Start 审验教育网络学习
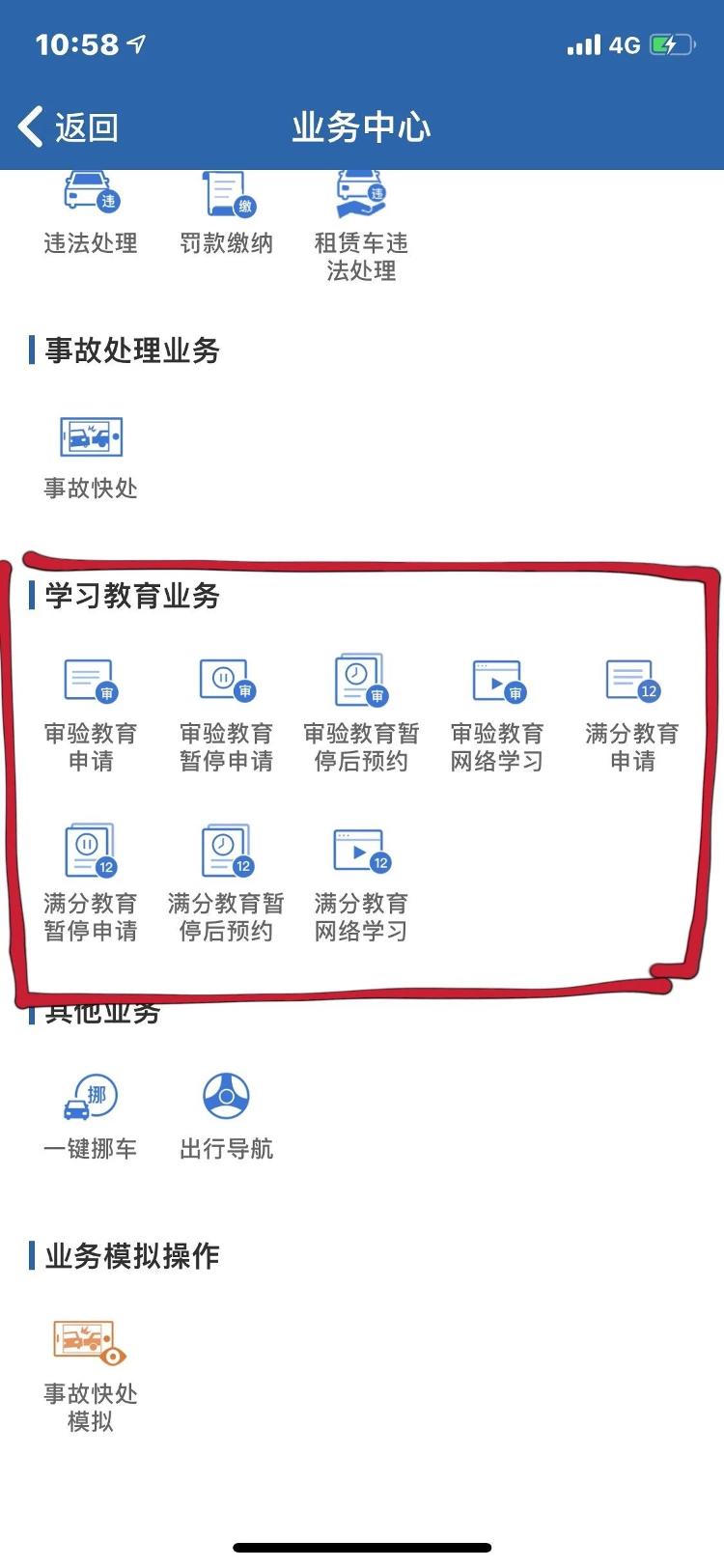The height and width of the screenshot is (1568, 724). (x=497, y=714)
